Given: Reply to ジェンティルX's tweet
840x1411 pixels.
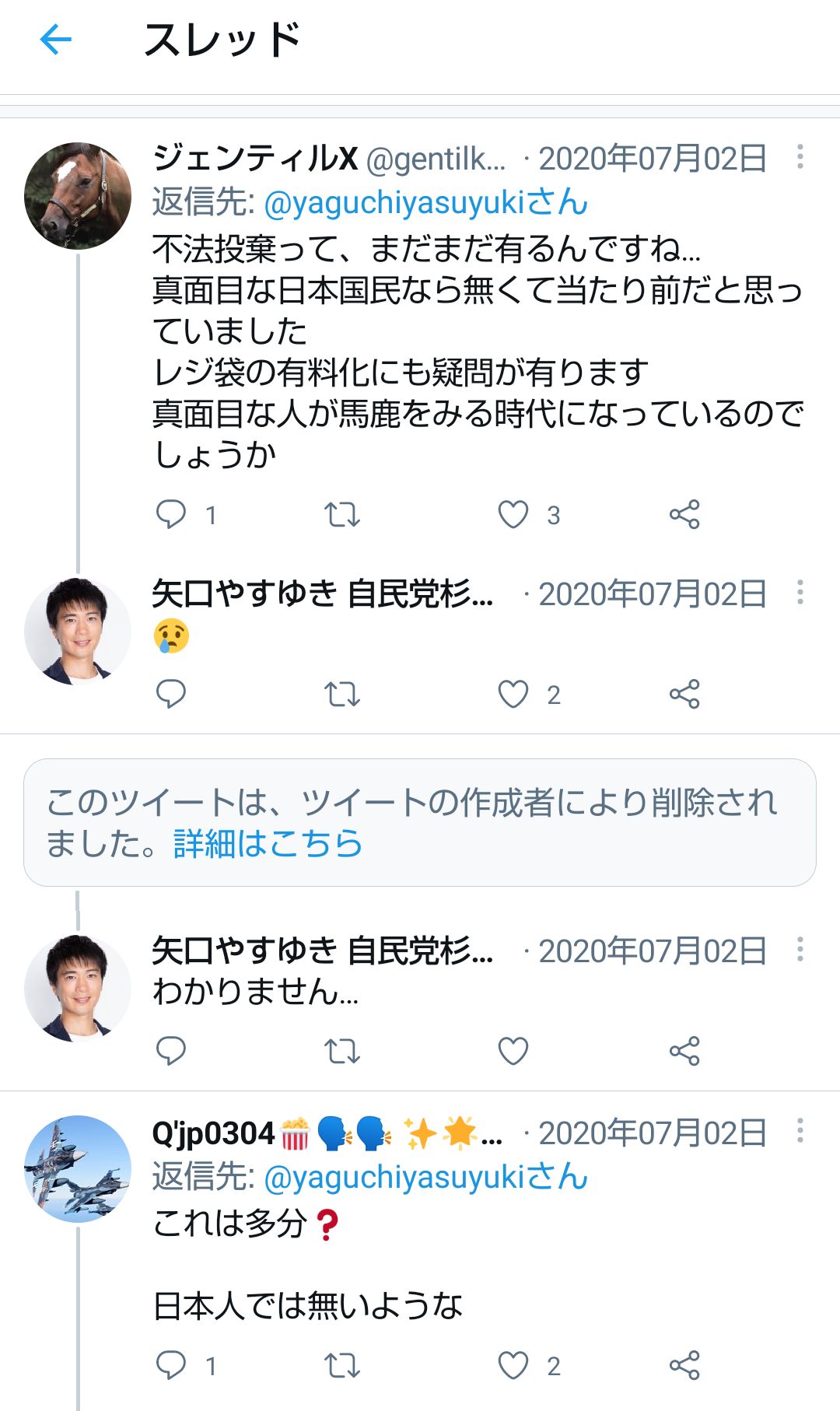Looking at the screenshot, I should click(x=171, y=514).
